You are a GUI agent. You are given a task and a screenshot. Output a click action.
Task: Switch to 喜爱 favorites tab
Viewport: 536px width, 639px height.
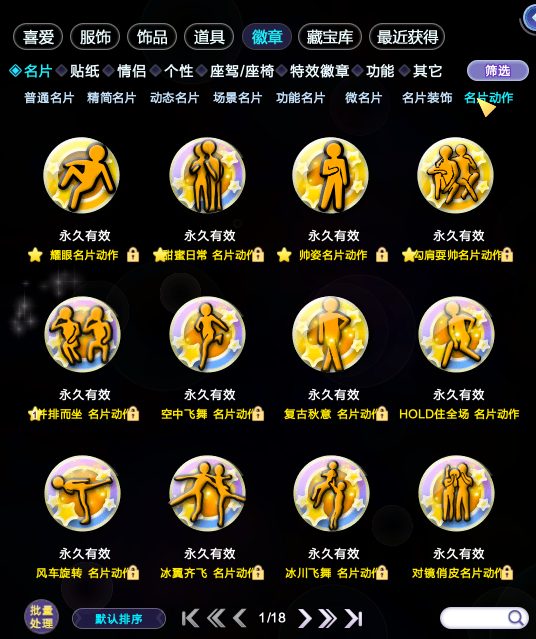38,37
